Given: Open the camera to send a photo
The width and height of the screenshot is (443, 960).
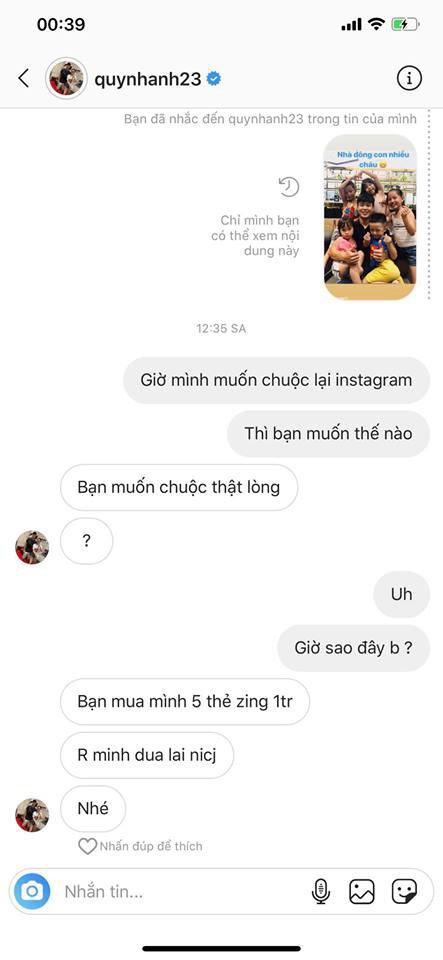Looking at the screenshot, I should point(32,891).
